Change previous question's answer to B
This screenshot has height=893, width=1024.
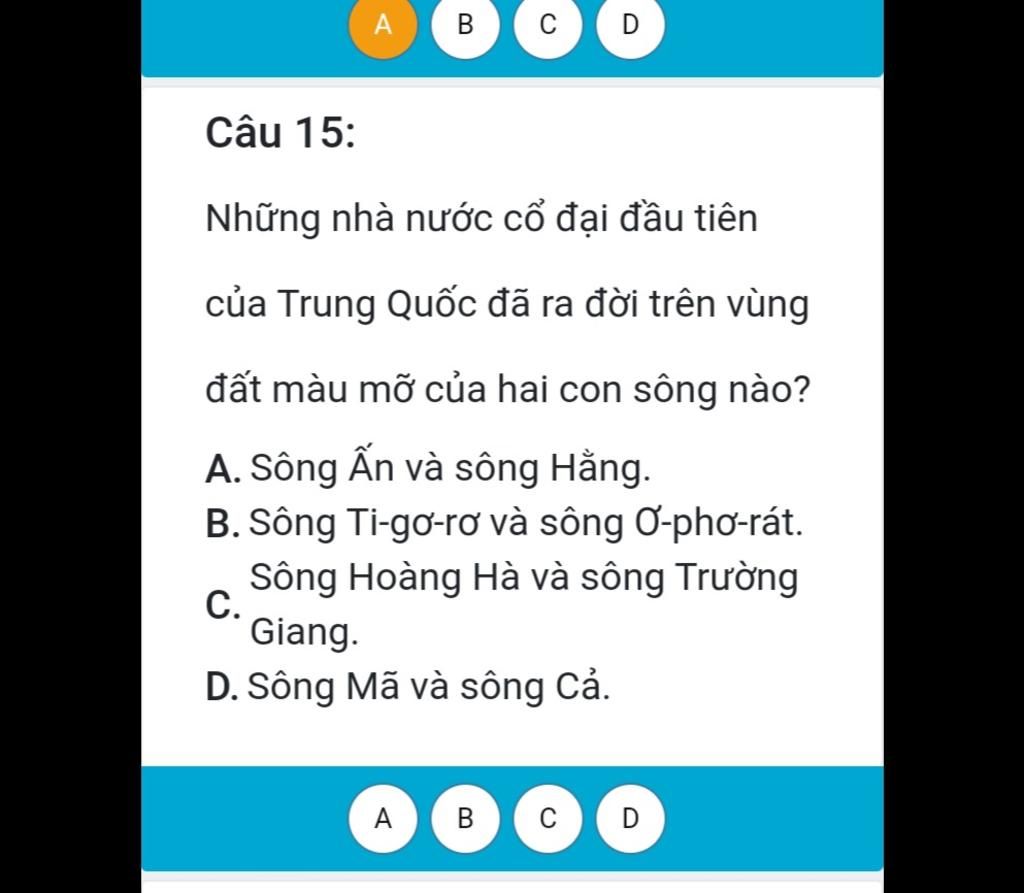pos(464,25)
